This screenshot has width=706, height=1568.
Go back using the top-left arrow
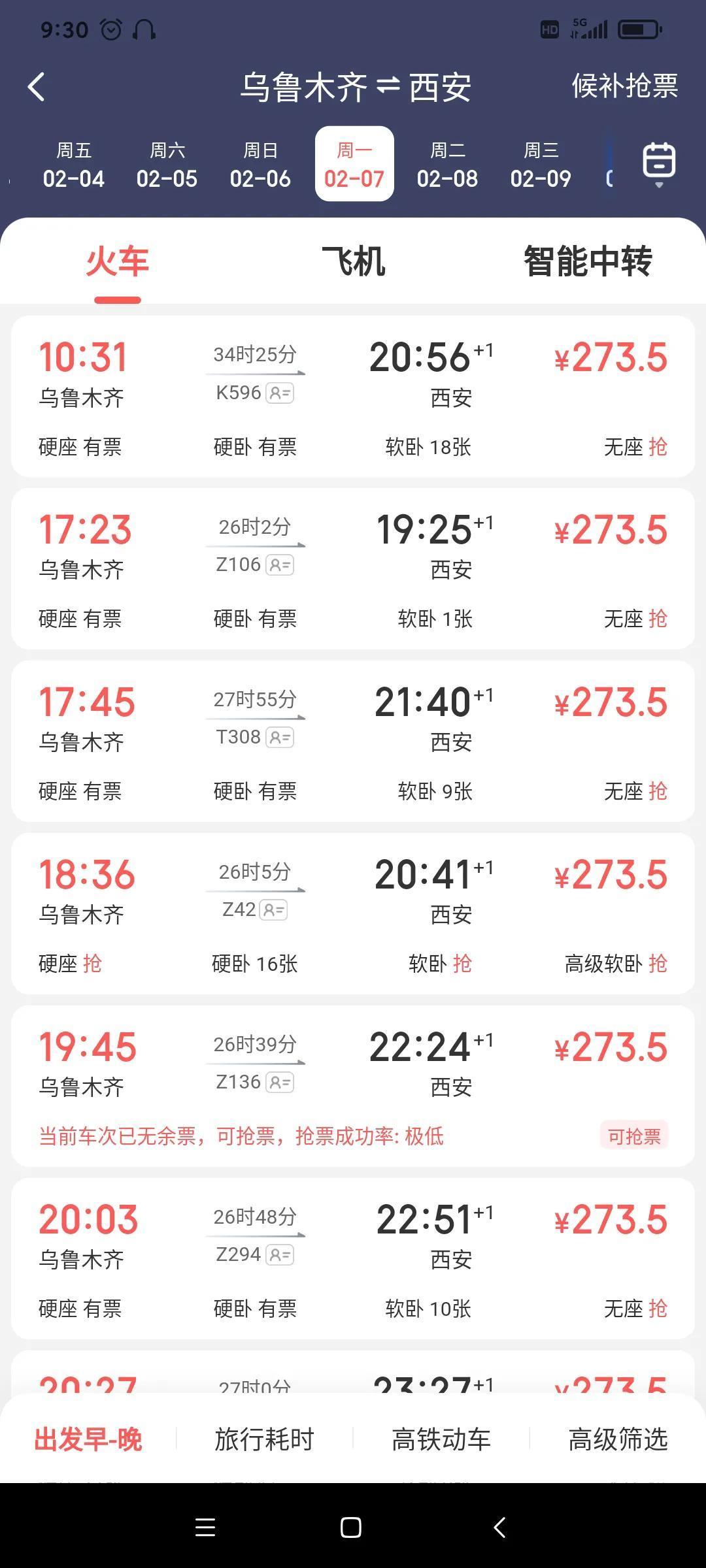(37, 87)
